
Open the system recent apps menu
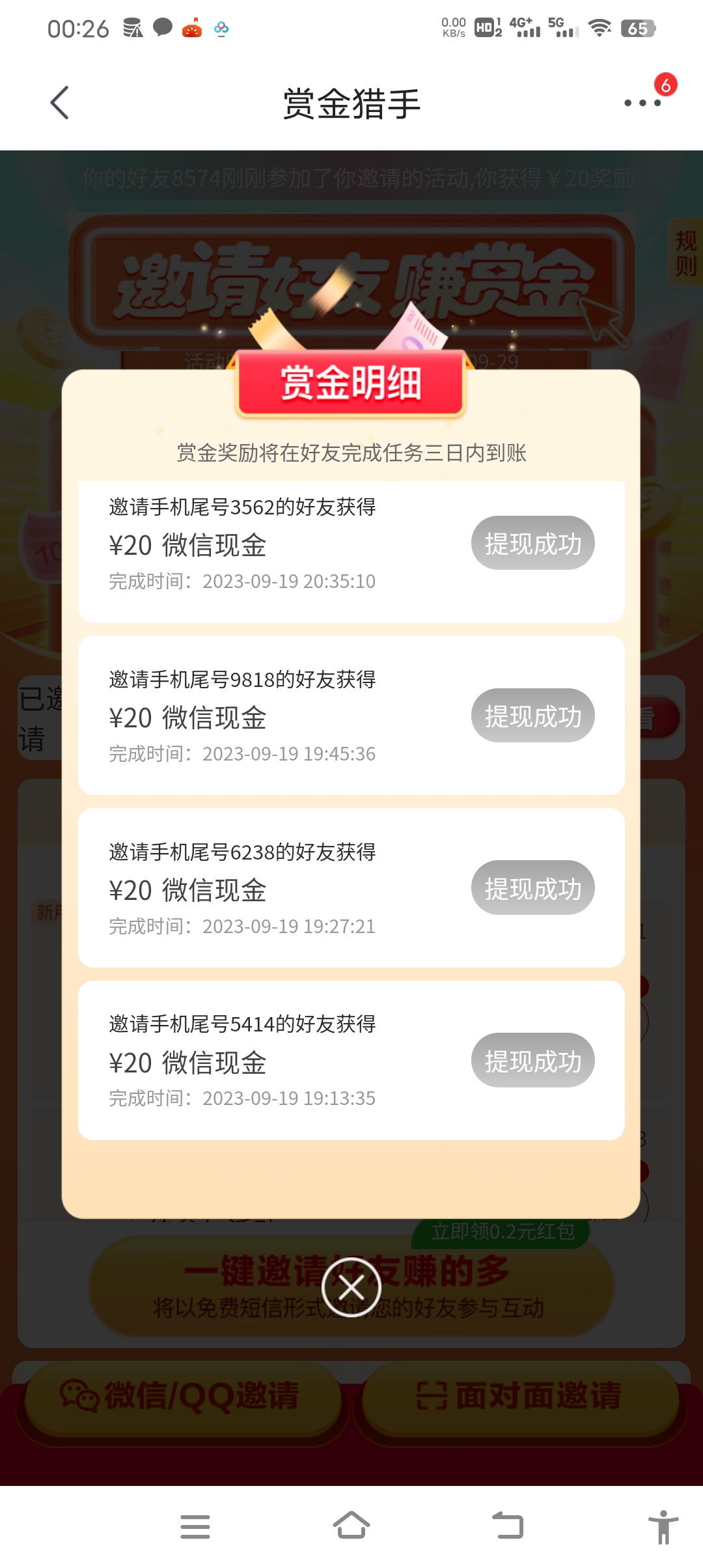pos(195,1526)
